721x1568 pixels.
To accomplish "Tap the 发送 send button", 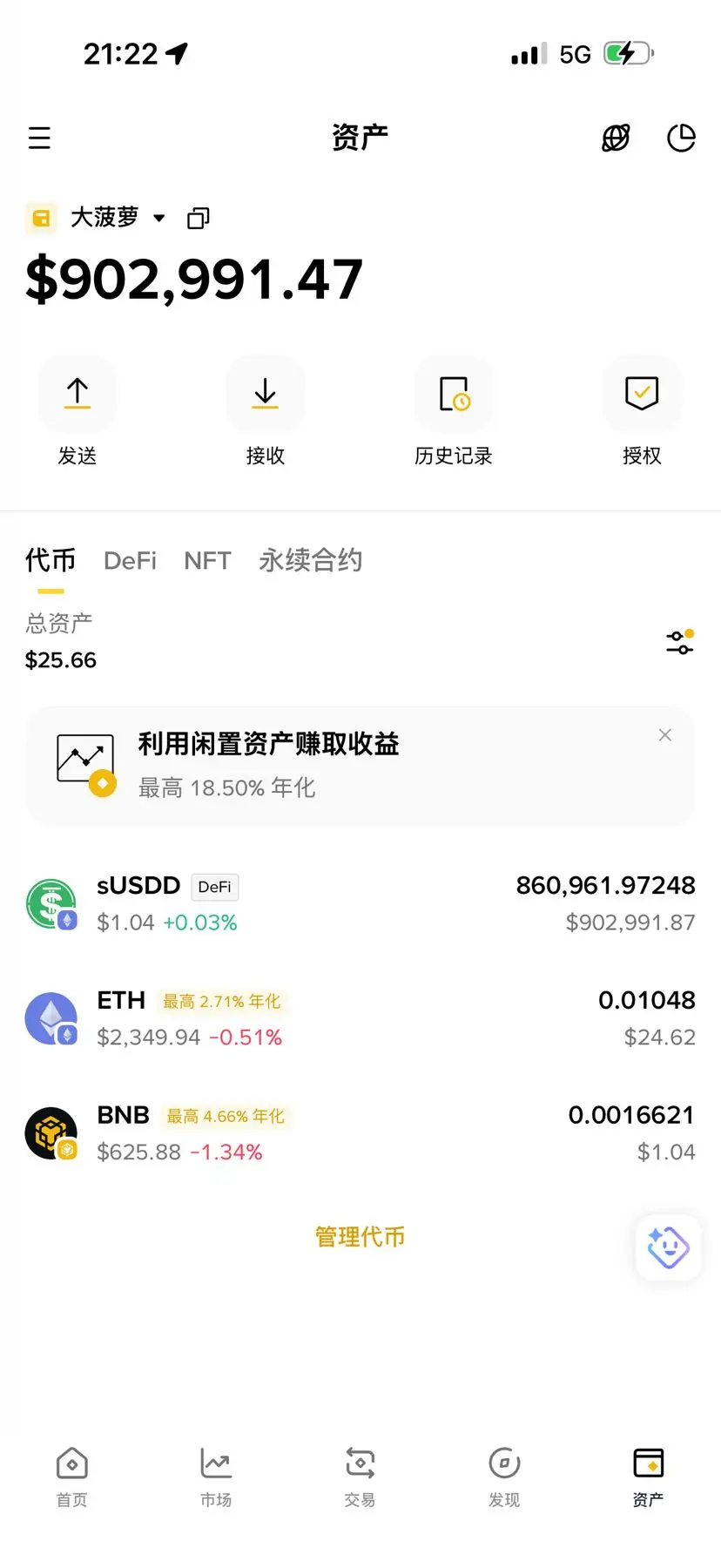I will pos(77,395).
